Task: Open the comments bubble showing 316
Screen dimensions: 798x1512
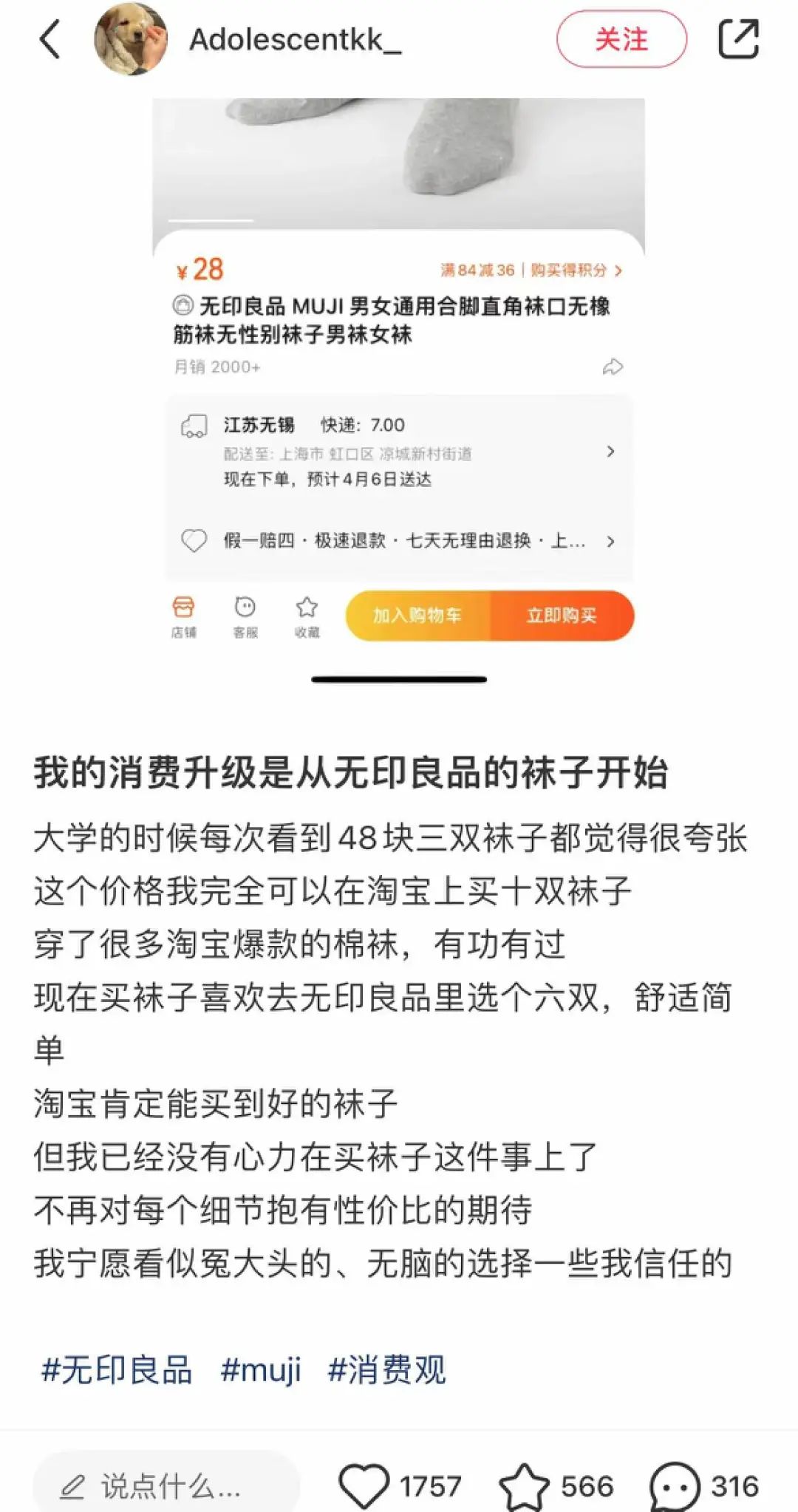Action: (674, 1485)
